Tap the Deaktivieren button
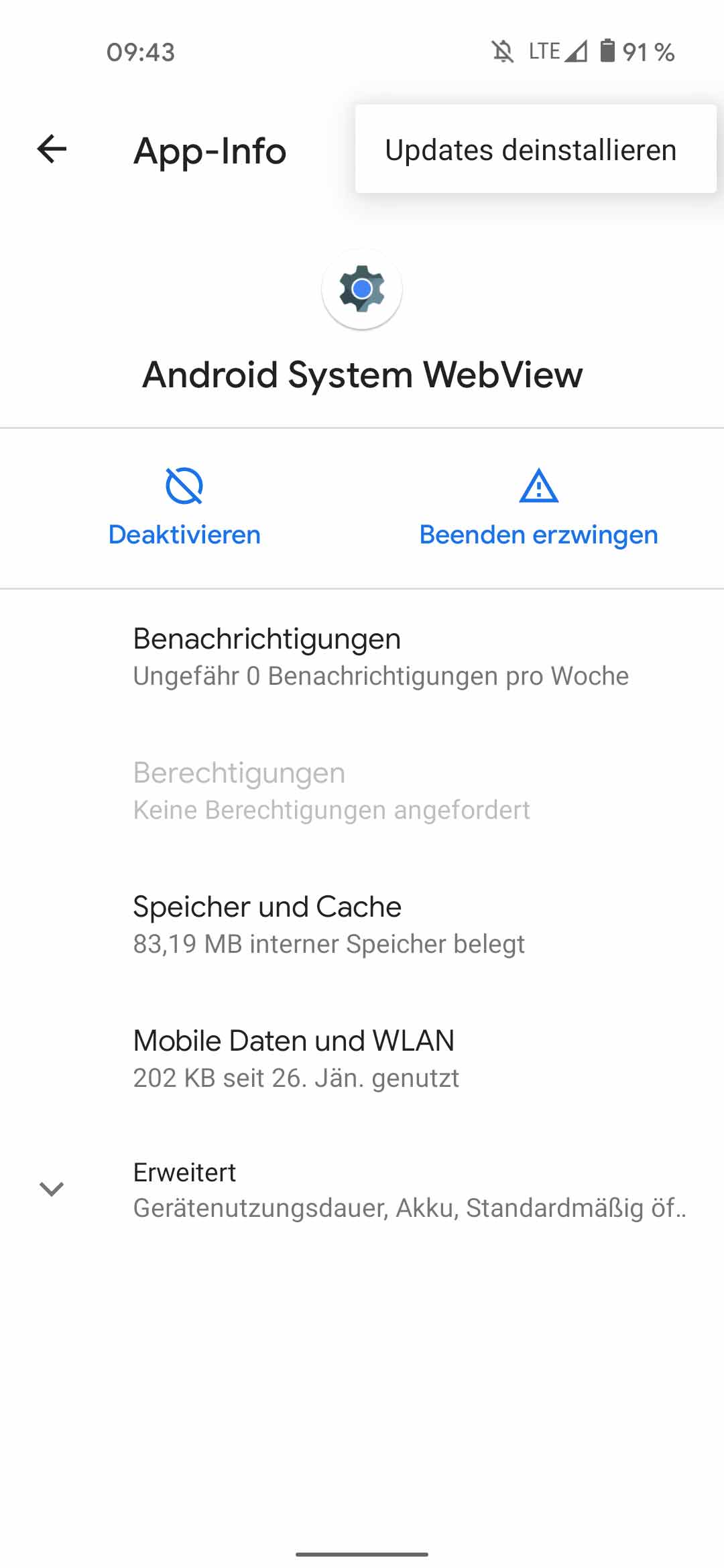This screenshot has width=724, height=1568. [184, 508]
